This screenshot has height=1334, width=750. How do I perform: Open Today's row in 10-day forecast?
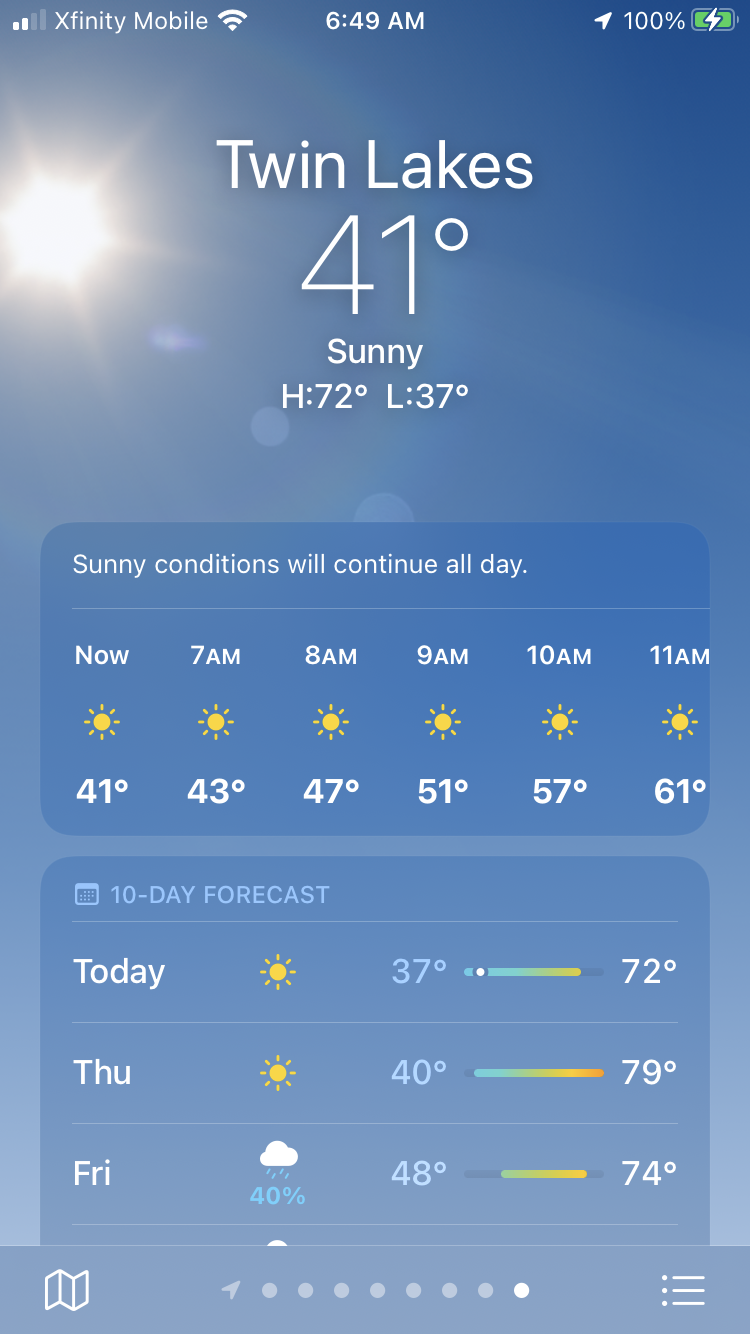point(375,972)
